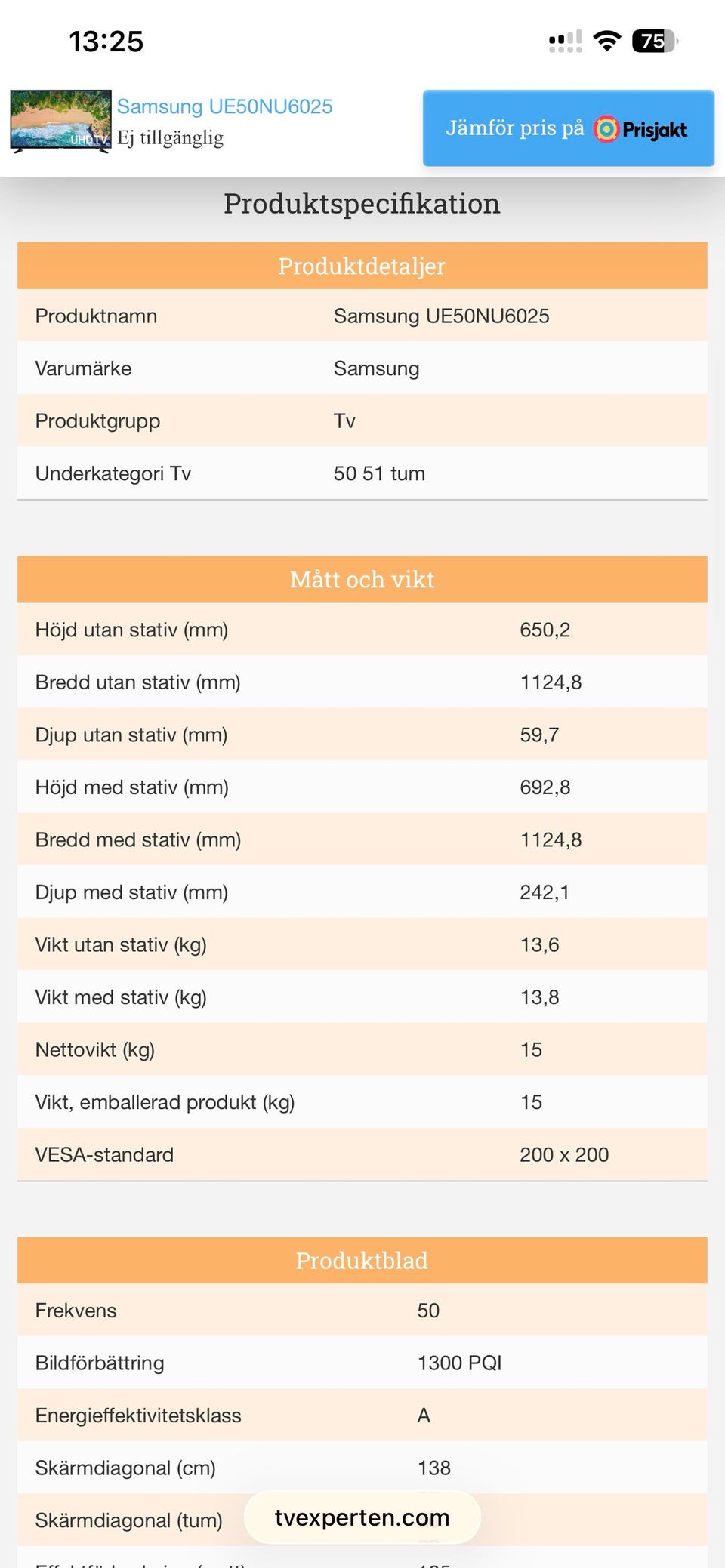Open the Samsung UE50NU6025 product link
725x1568 pixels.
coord(224,106)
